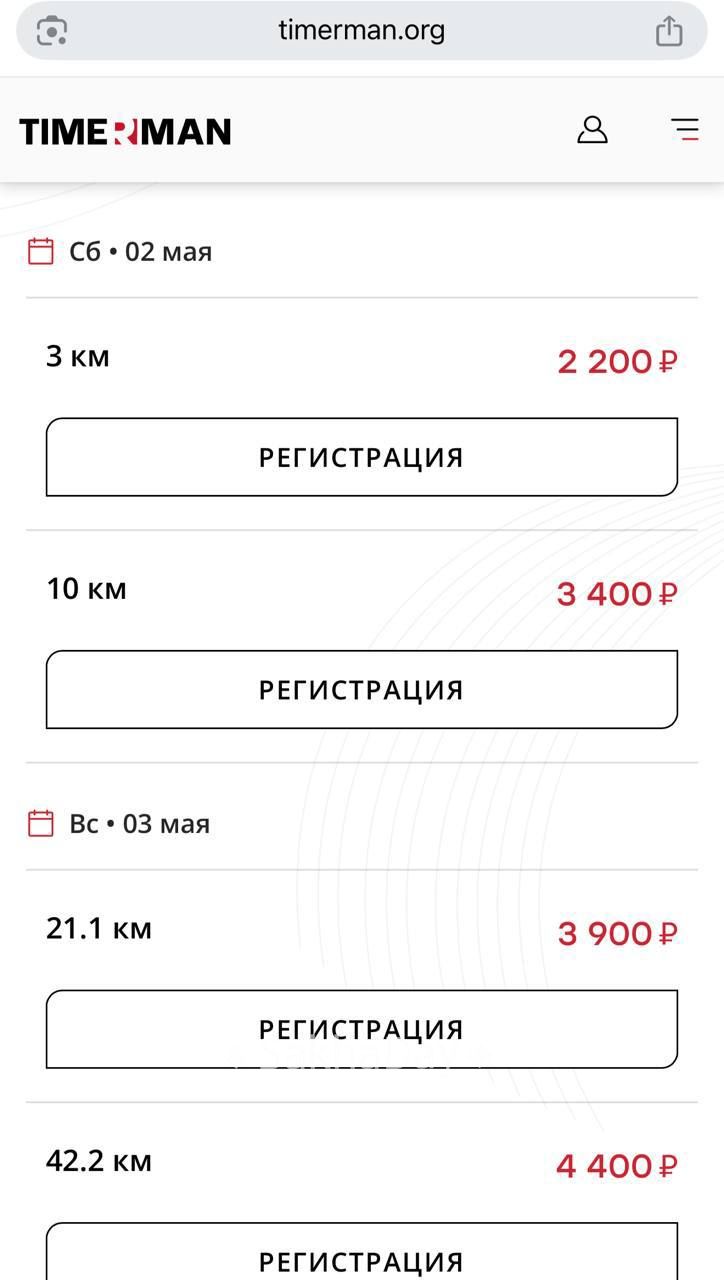Select Регистрация under 21.1 км
The height and width of the screenshot is (1280, 724).
[x=361, y=1029]
